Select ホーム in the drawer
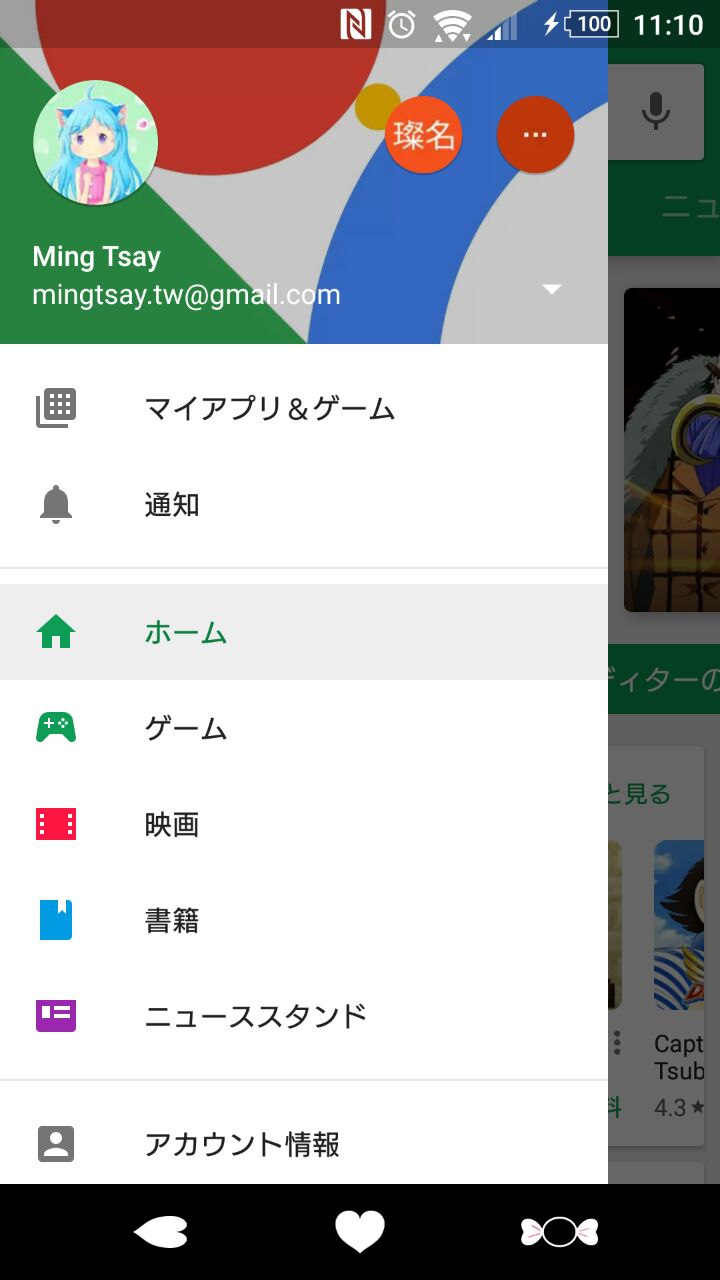The width and height of the screenshot is (720, 1280). tap(186, 633)
